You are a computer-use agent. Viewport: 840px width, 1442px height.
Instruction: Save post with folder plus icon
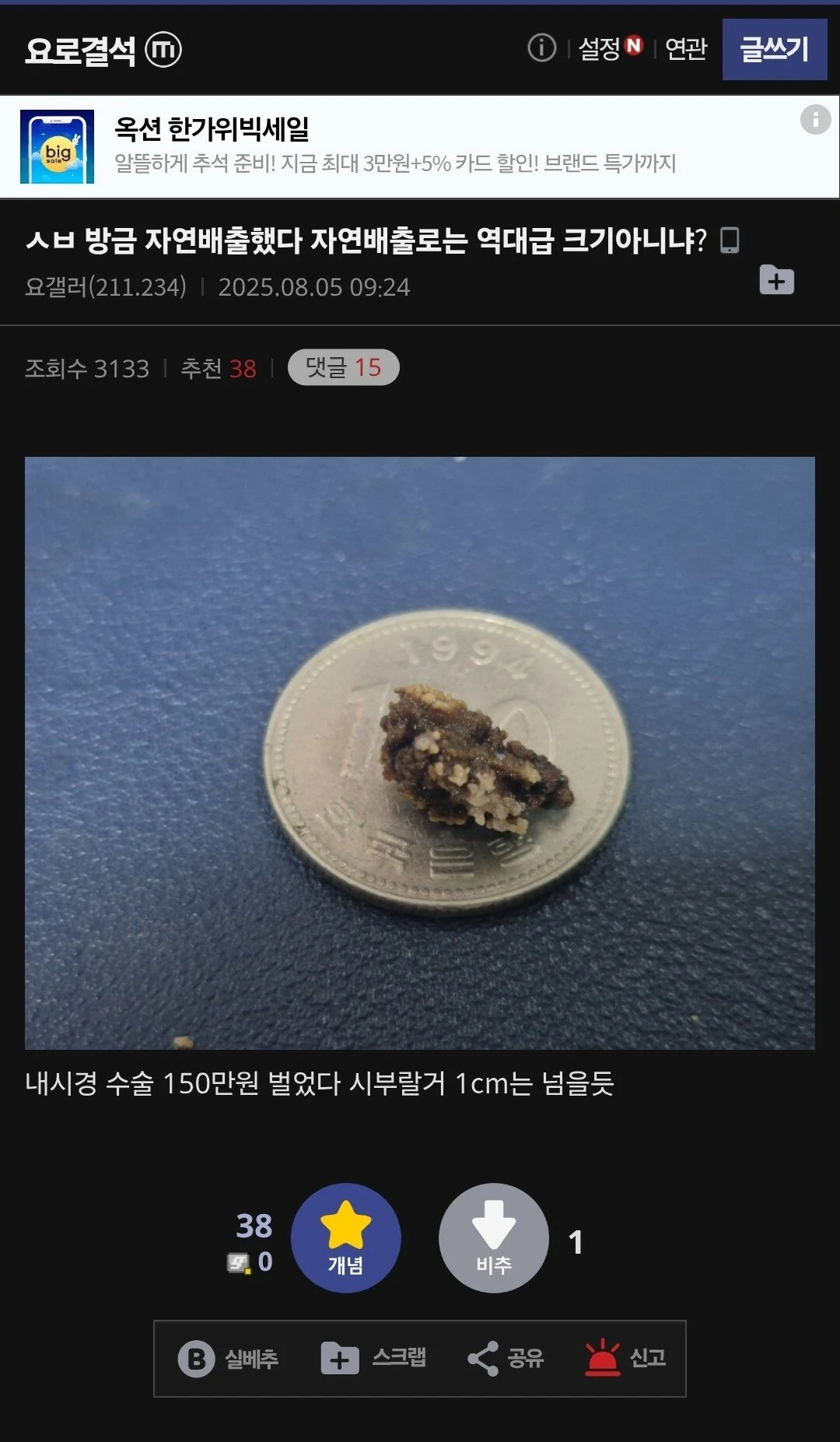click(776, 280)
